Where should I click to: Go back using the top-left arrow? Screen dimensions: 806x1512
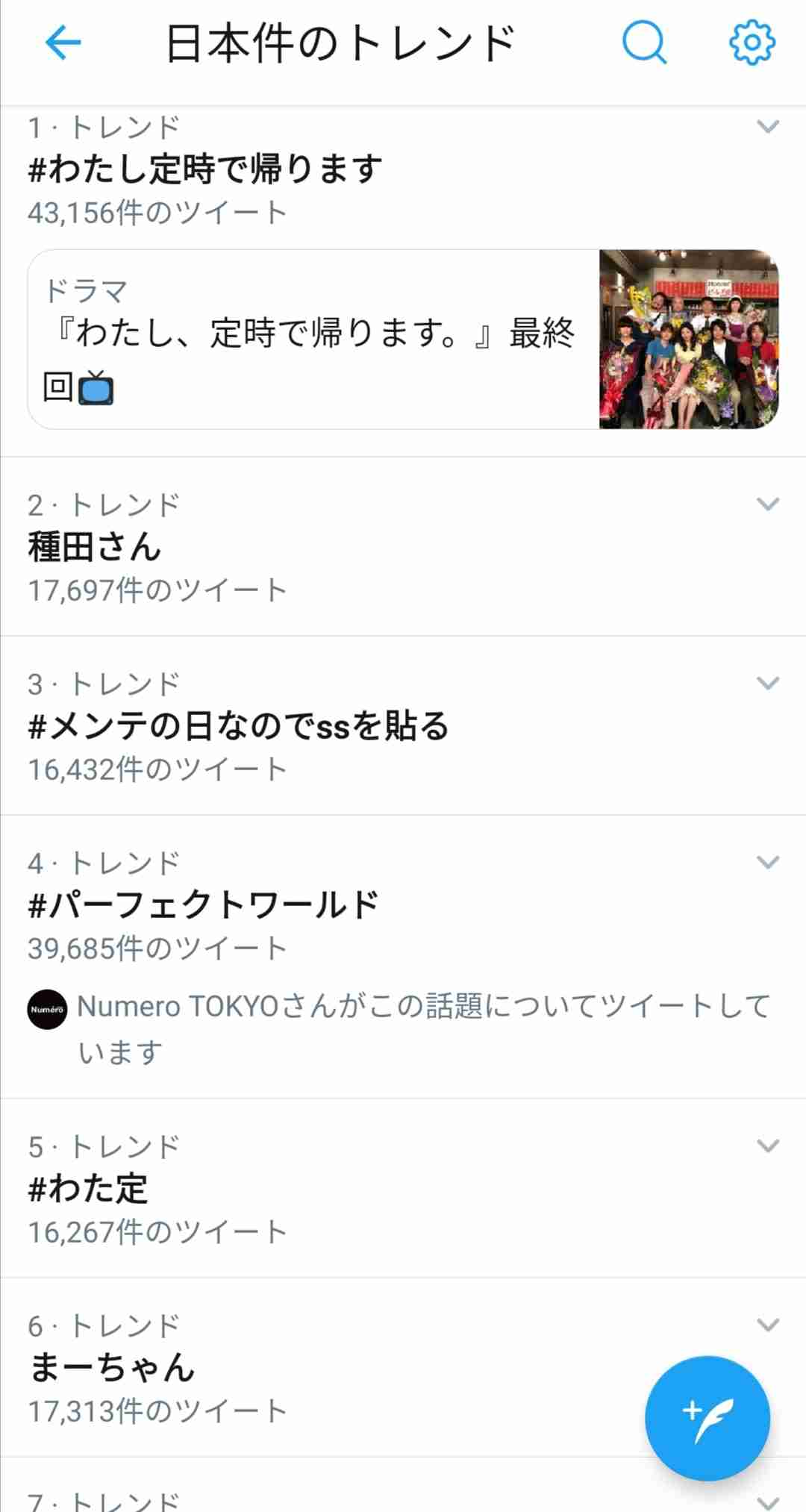(63, 43)
